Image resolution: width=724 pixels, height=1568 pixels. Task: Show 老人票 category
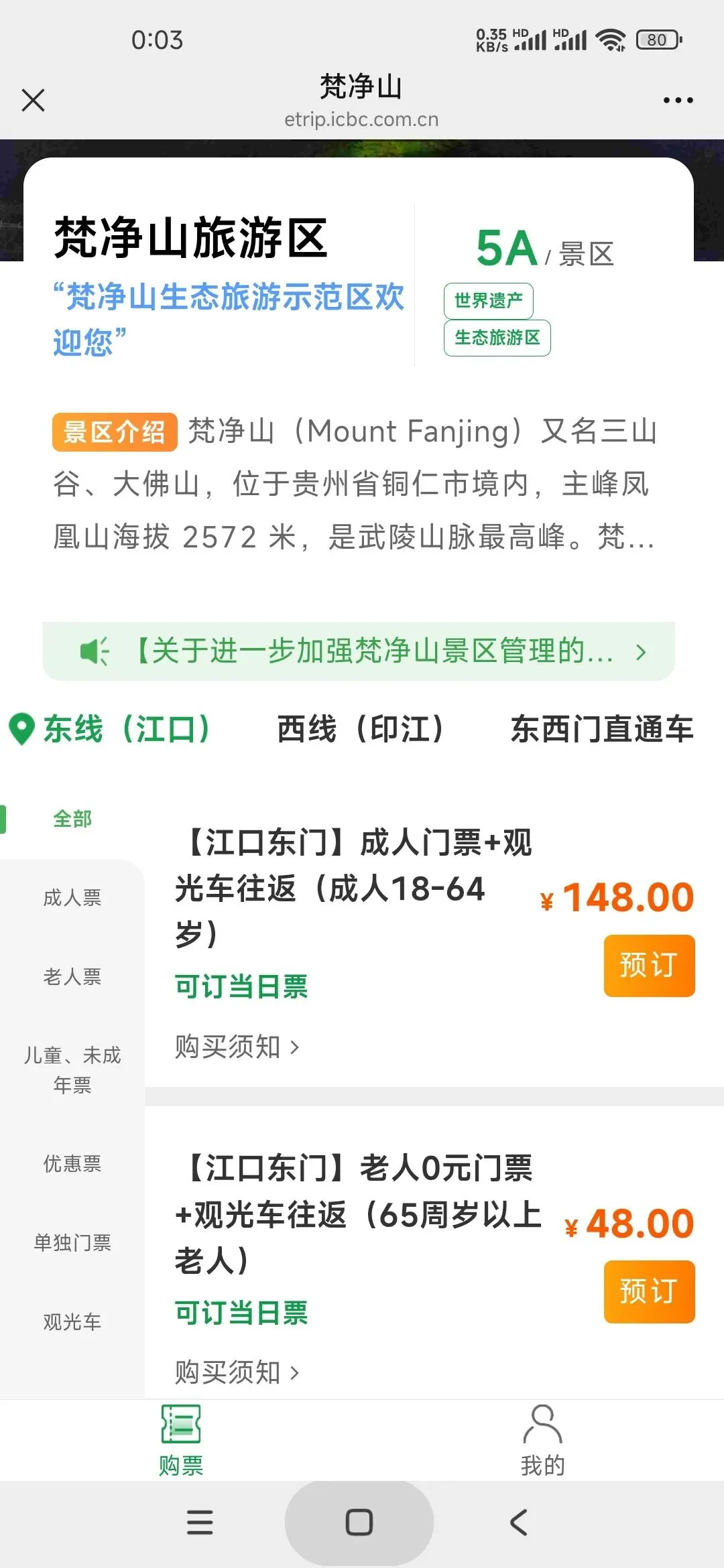click(72, 977)
